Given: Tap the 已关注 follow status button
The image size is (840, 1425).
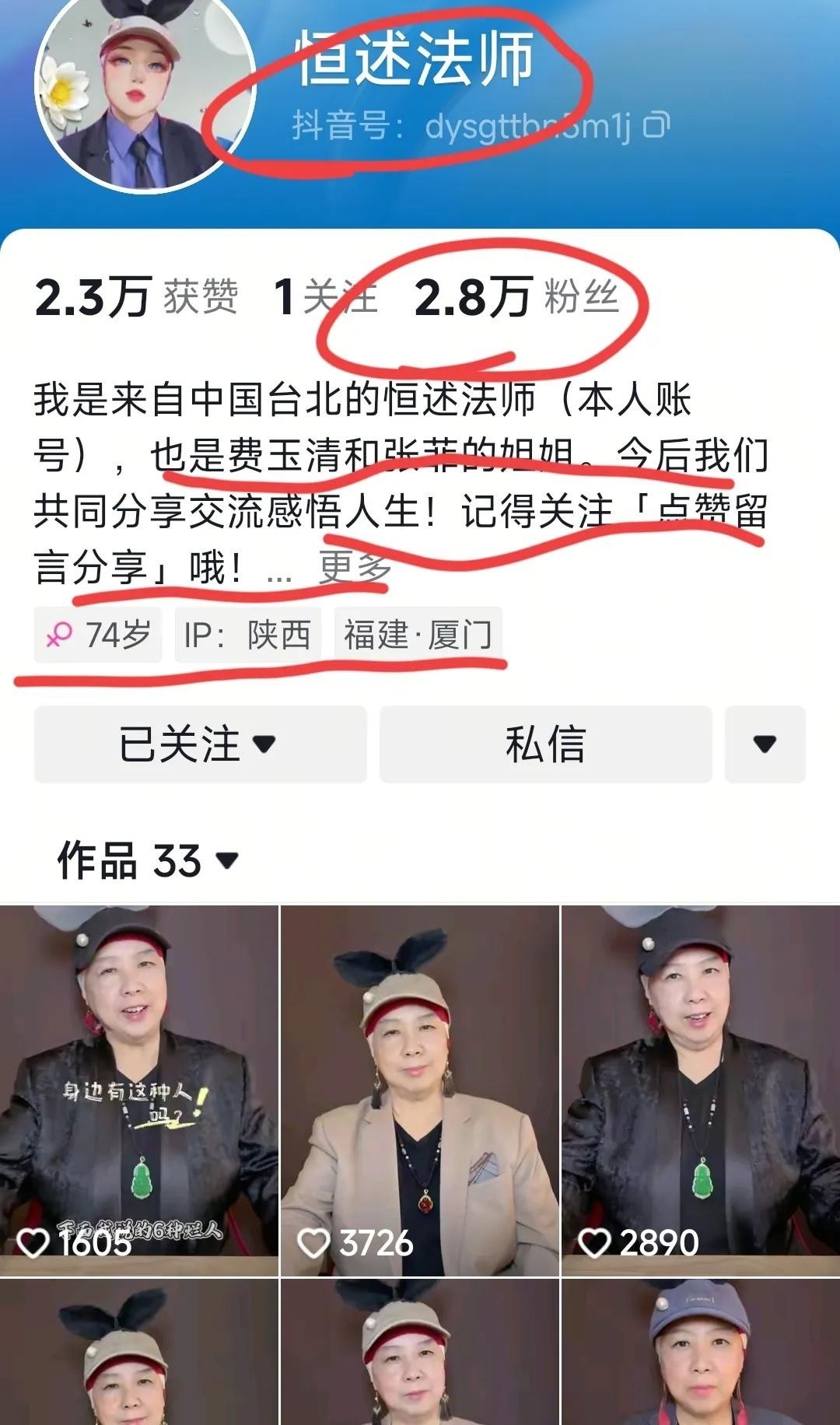Looking at the screenshot, I should pyautogui.click(x=200, y=744).
